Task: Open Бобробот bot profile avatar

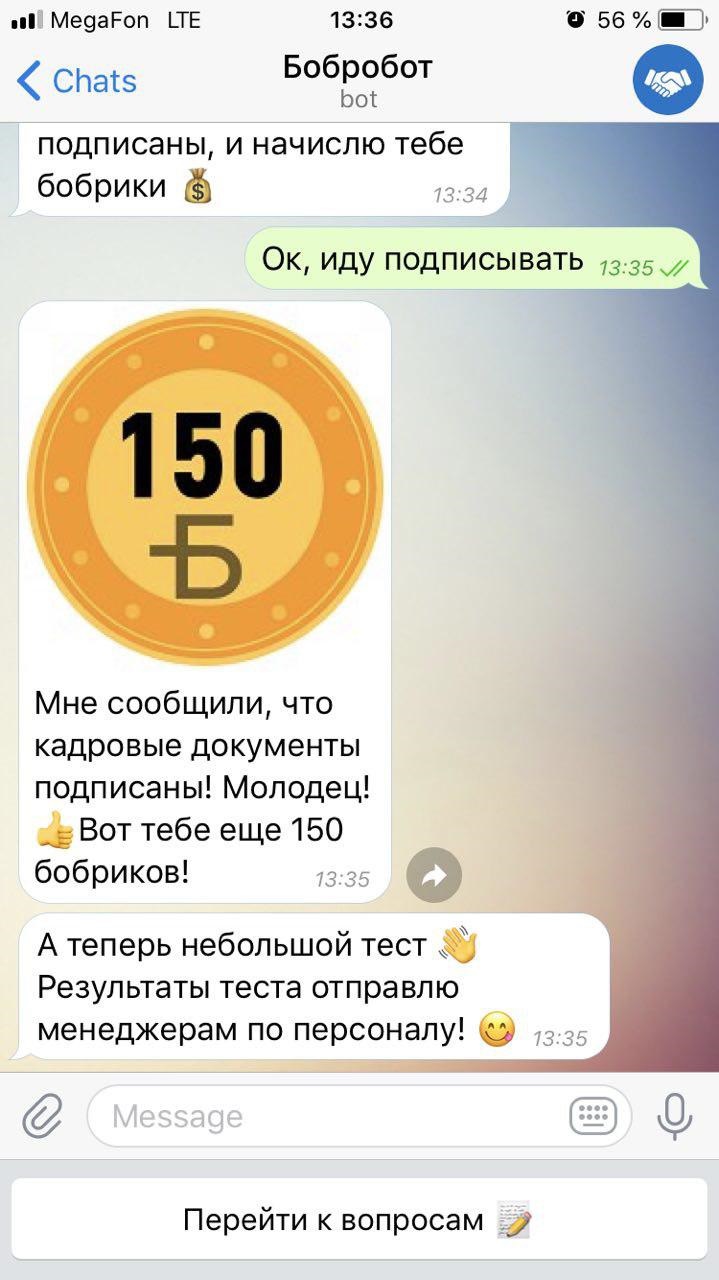Action: click(x=668, y=80)
